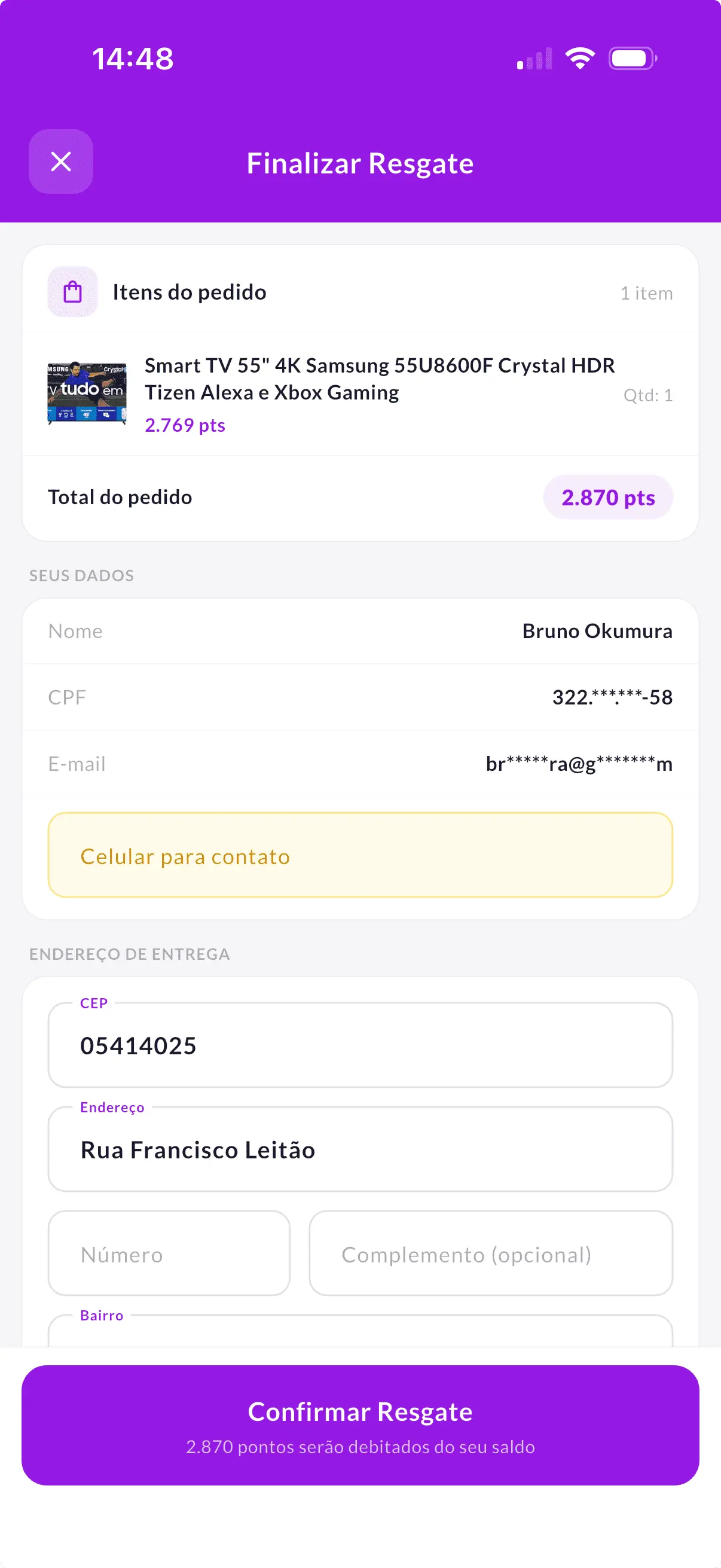Click the 2.769 pts price label
721x1568 pixels.
click(x=184, y=425)
